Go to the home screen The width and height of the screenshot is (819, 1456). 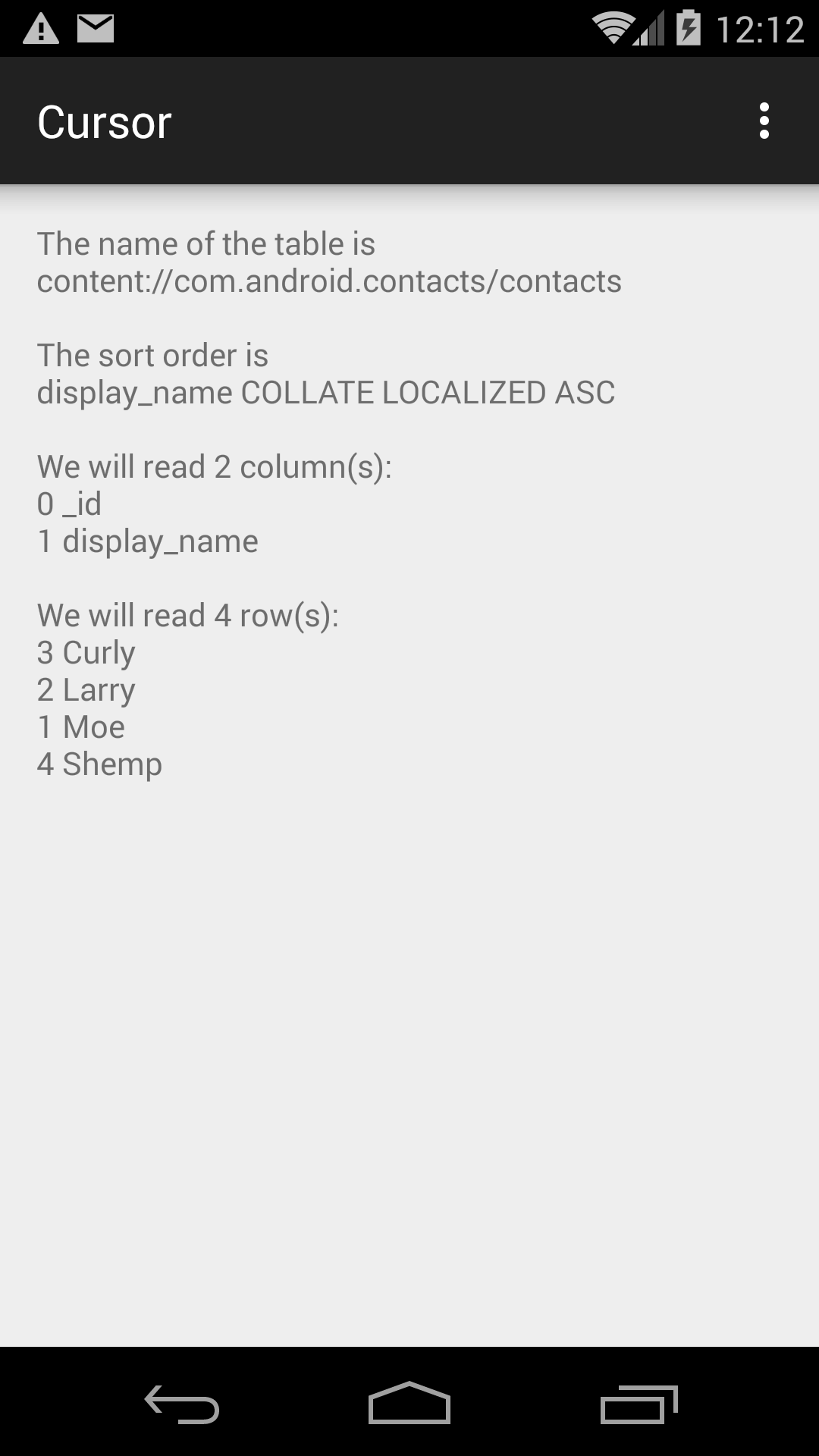pos(409,1403)
